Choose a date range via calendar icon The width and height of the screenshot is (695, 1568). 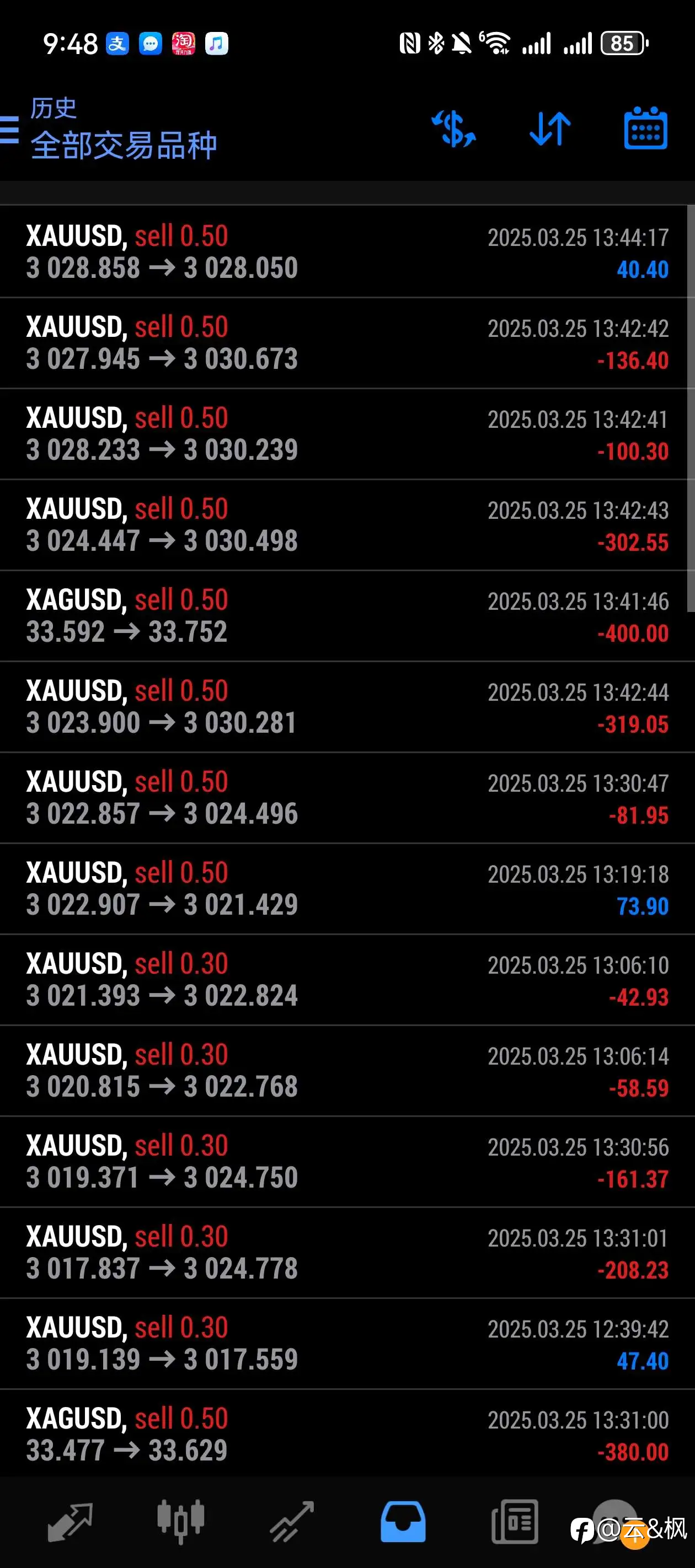pos(646,128)
